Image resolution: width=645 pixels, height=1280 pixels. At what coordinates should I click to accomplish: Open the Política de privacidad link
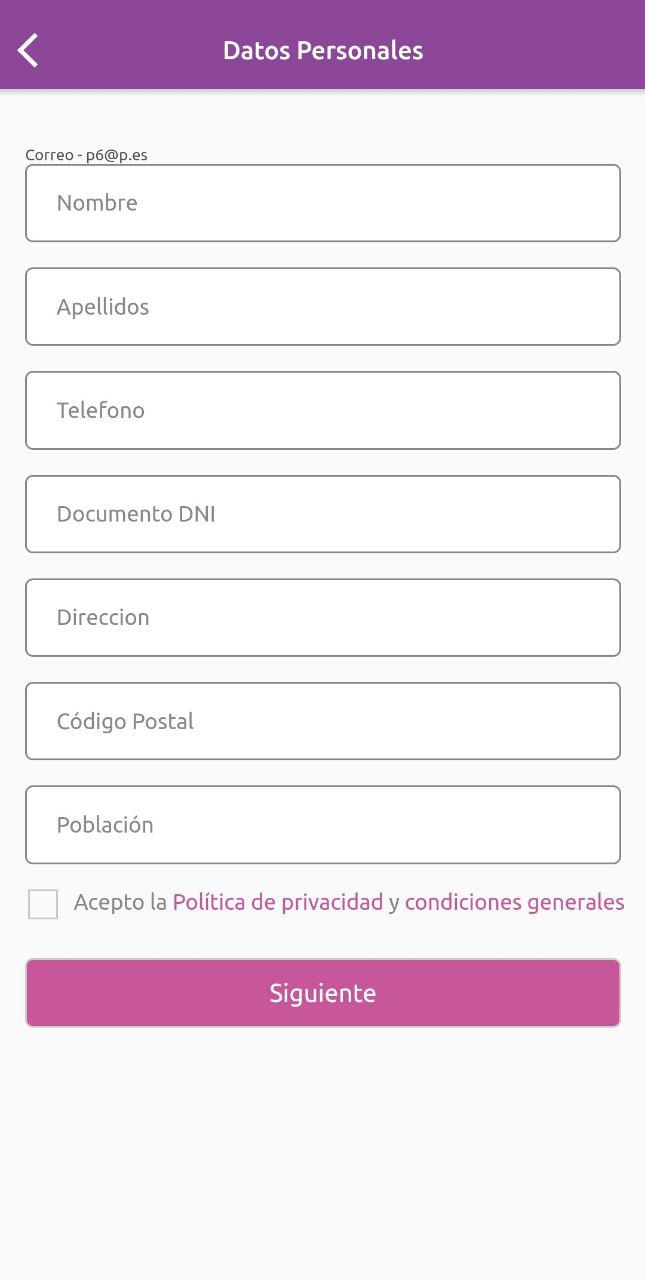pyautogui.click(x=278, y=902)
